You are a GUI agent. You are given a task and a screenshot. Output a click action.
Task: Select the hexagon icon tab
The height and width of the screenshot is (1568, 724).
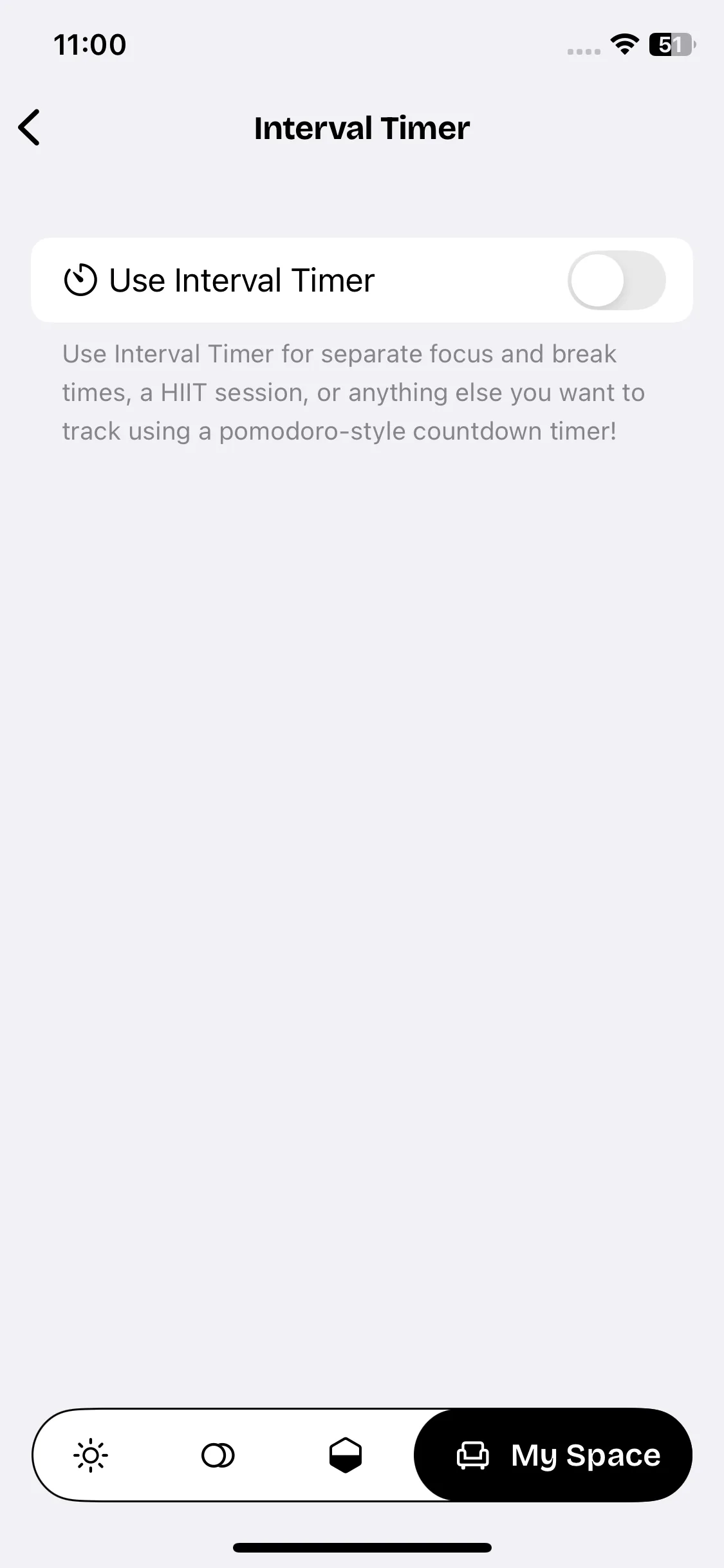tap(346, 1455)
